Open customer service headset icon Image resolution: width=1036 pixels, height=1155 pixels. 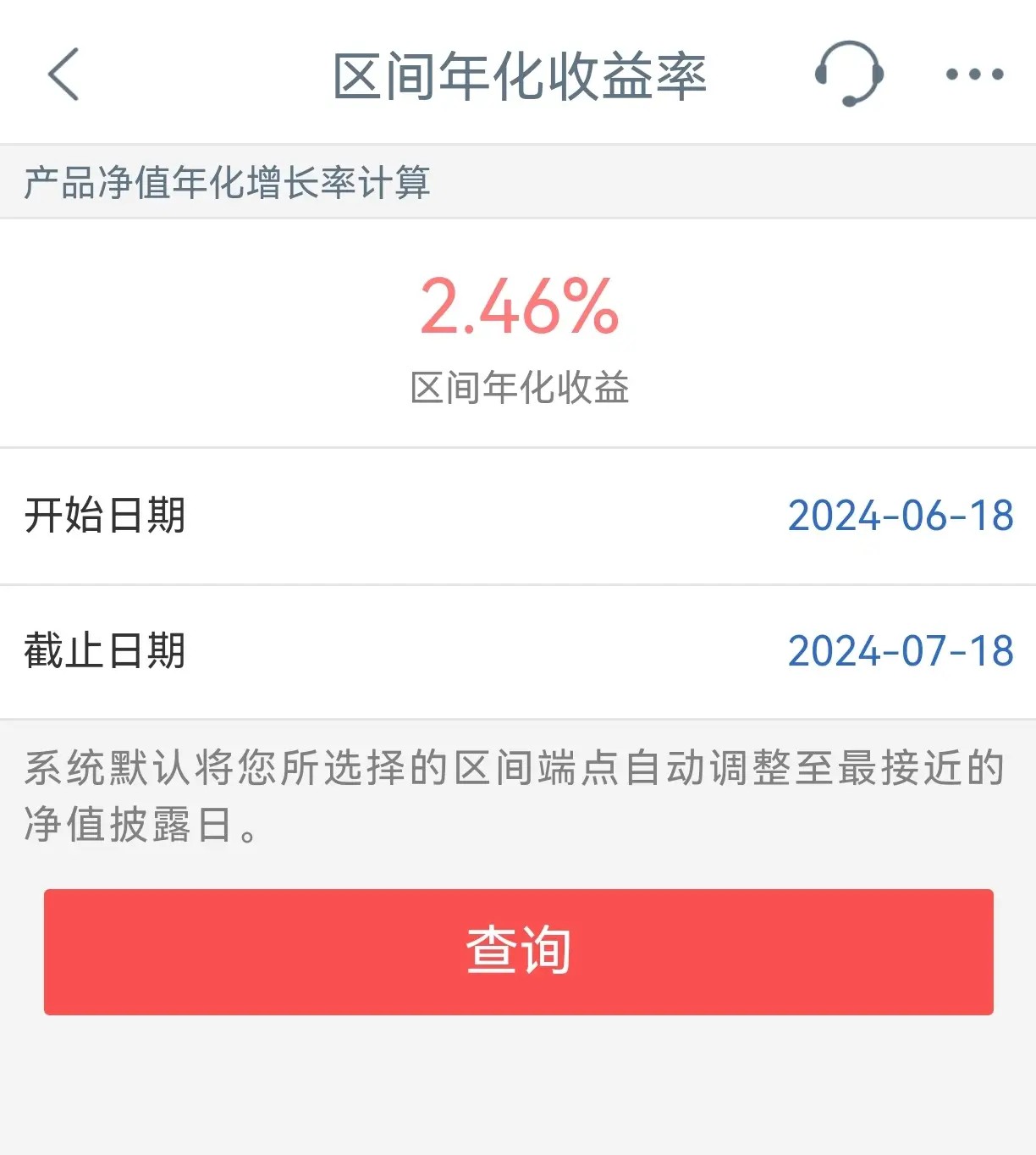pyautogui.click(x=849, y=74)
